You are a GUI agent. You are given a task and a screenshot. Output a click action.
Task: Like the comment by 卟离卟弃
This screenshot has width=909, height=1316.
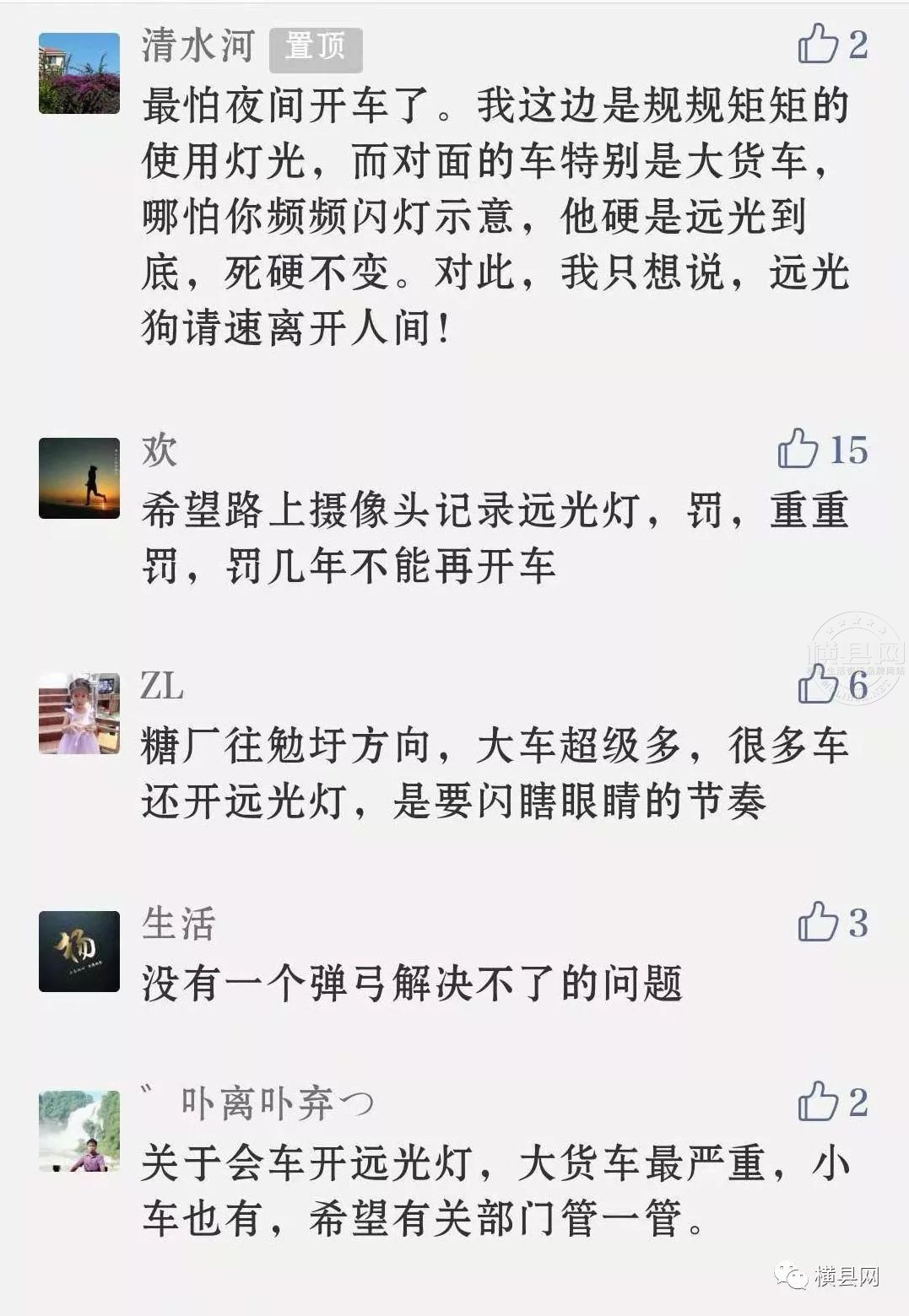coord(817,1102)
